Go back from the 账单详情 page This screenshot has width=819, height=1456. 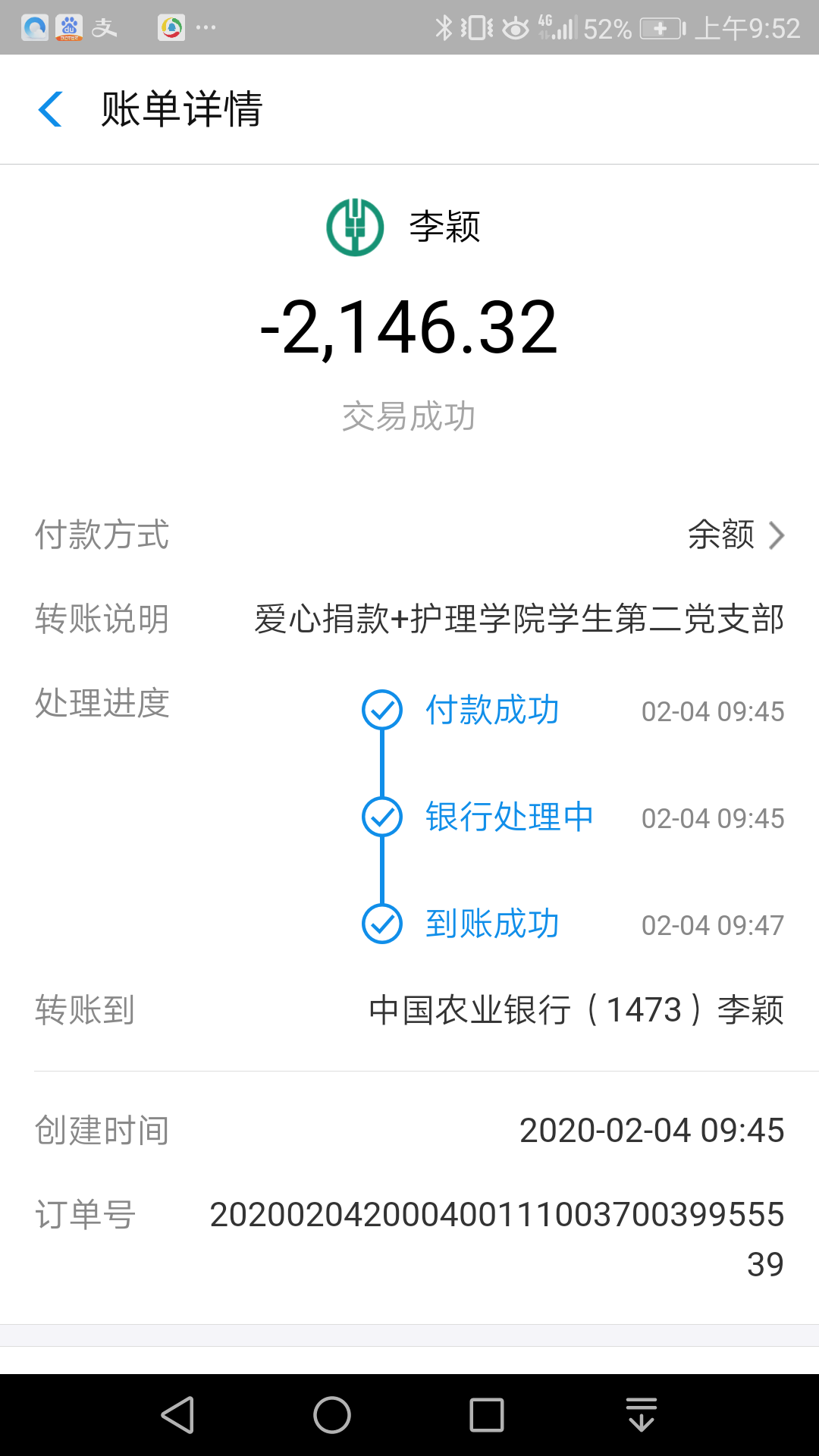tap(50, 109)
